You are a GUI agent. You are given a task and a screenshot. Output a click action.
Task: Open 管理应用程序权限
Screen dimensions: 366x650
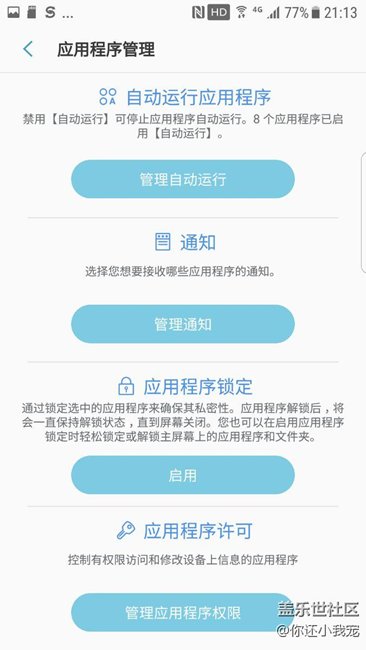pyautogui.click(x=183, y=612)
